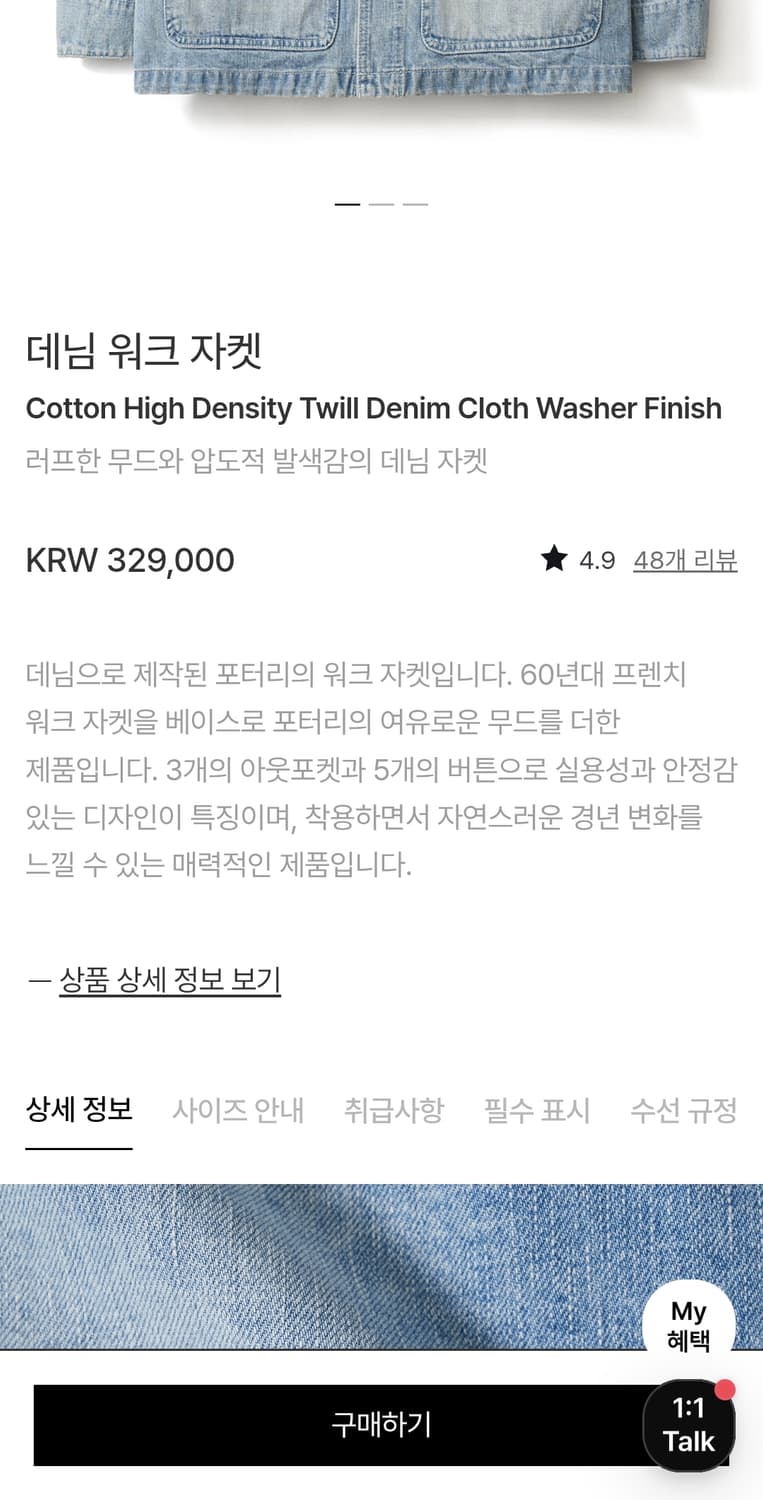
Task: Click the minus sign before 상품 상세 정보 보기
Action: [x=34, y=981]
